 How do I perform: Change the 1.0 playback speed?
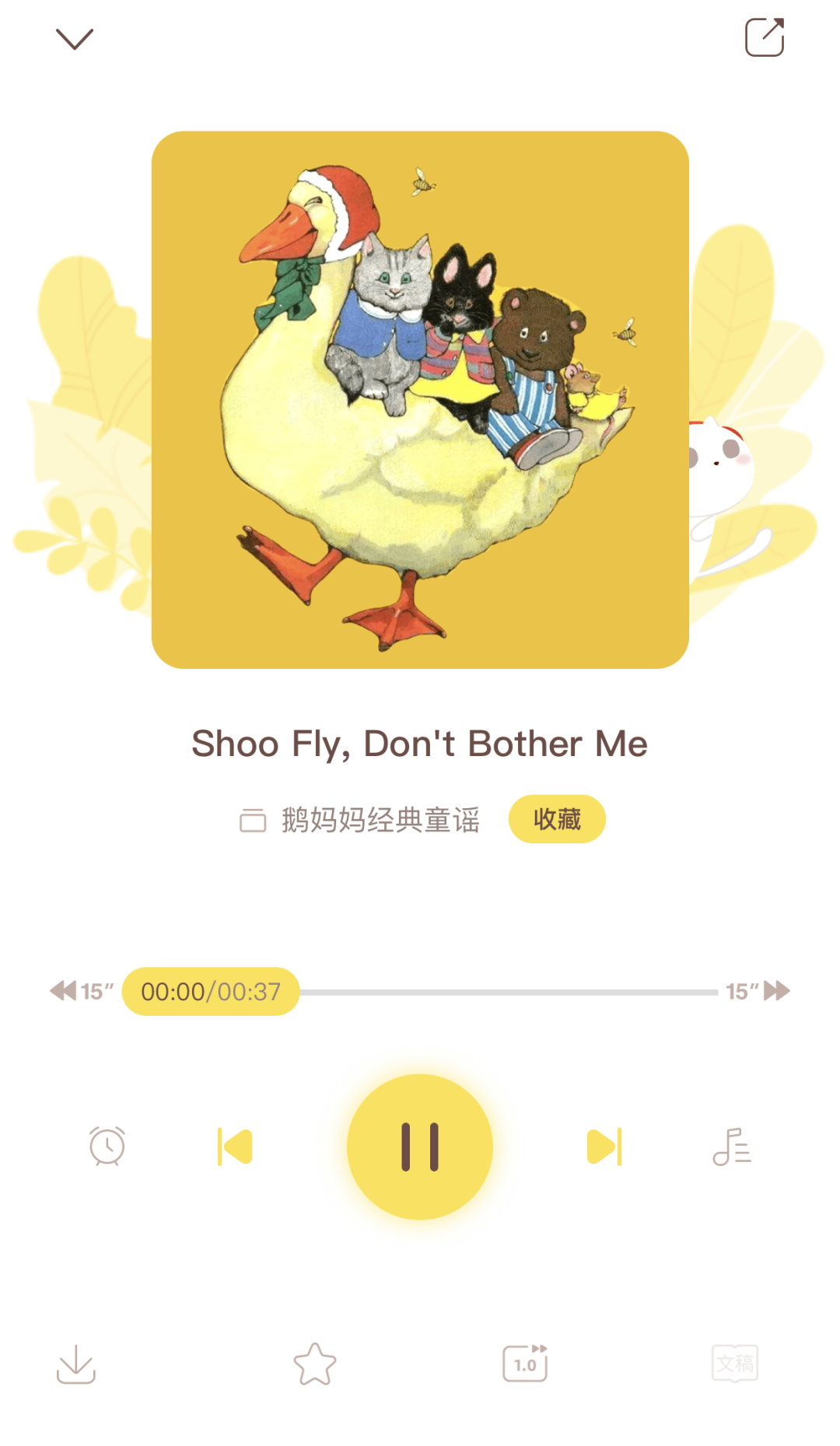click(x=526, y=1364)
